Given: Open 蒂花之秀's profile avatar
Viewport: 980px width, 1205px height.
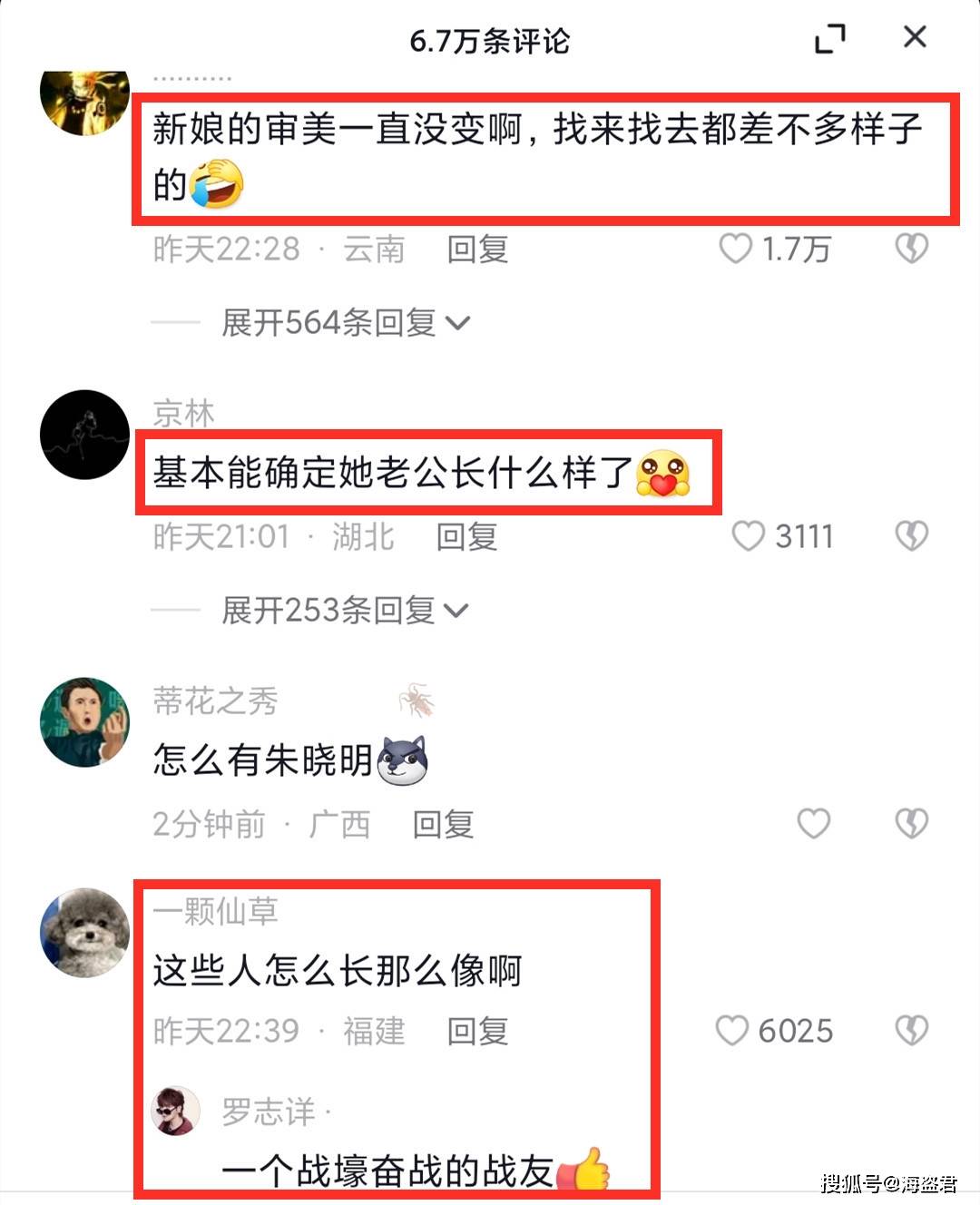Looking at the screenshot, I should [85, 722].
